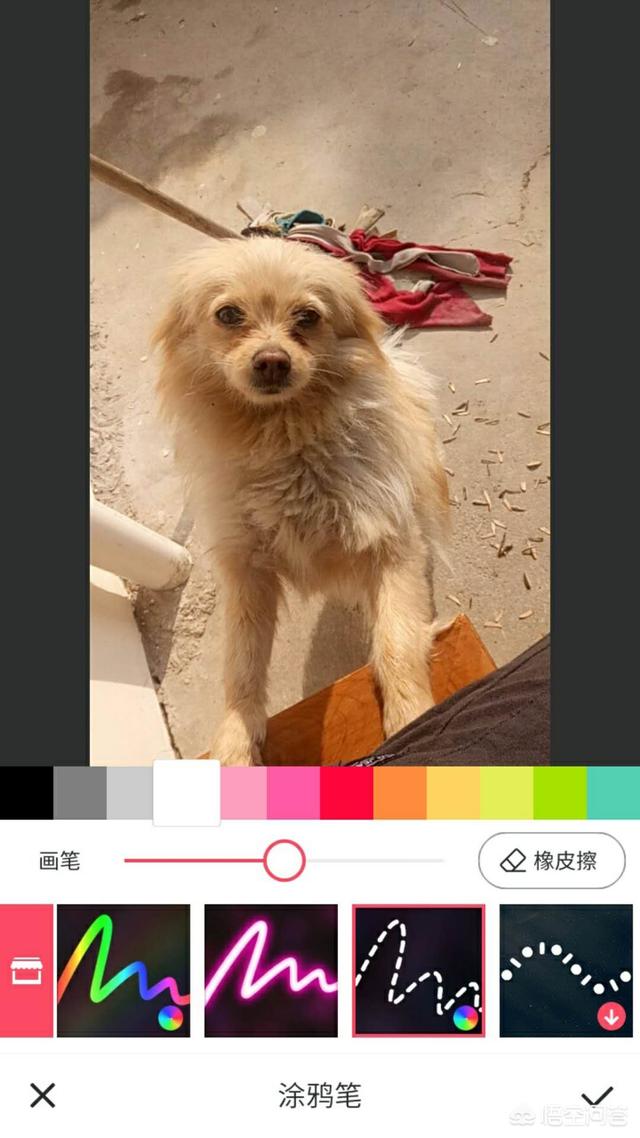Select the pink neon glow brush
Viewport: 640px width, 1138px height.
[x=271, y=971]
